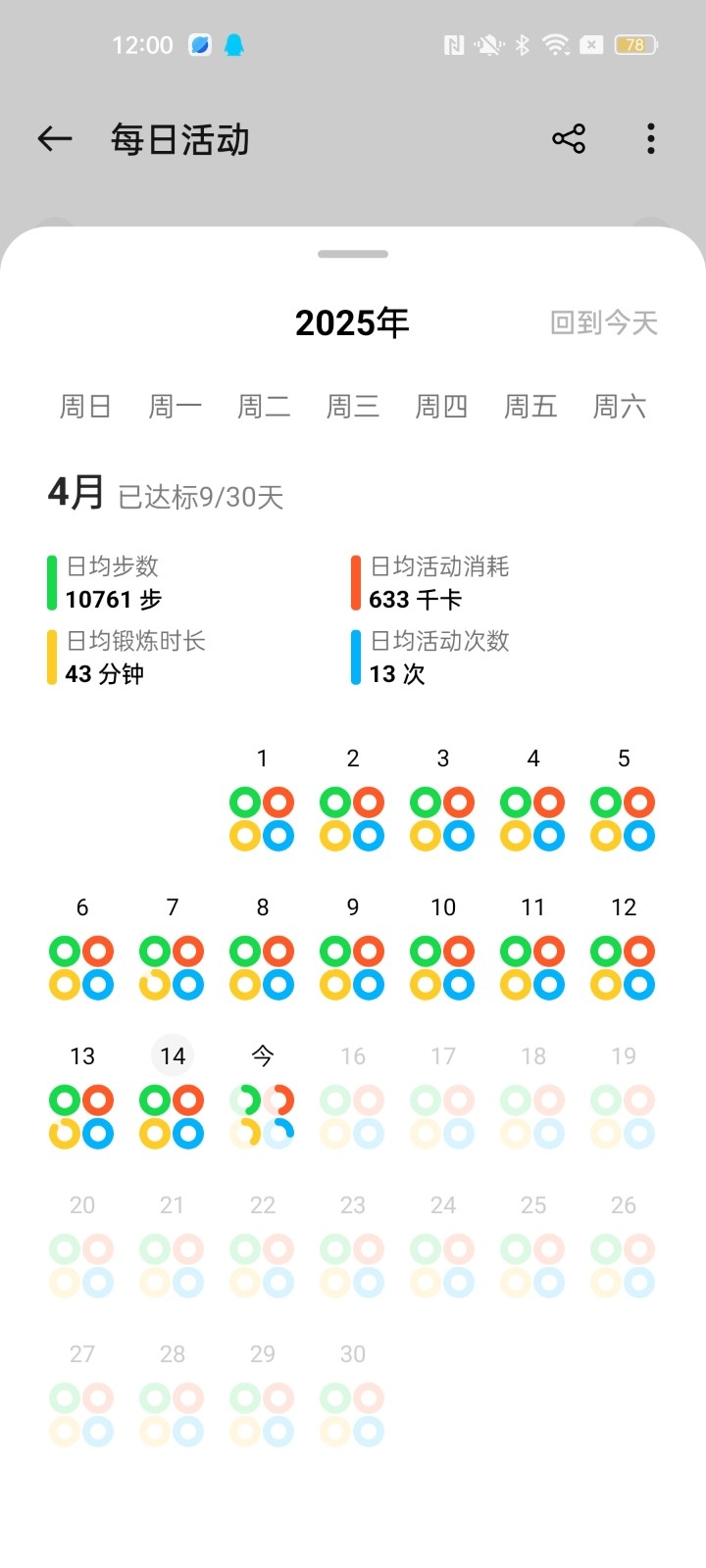Open today's activity marked 今

[262, 1099]
